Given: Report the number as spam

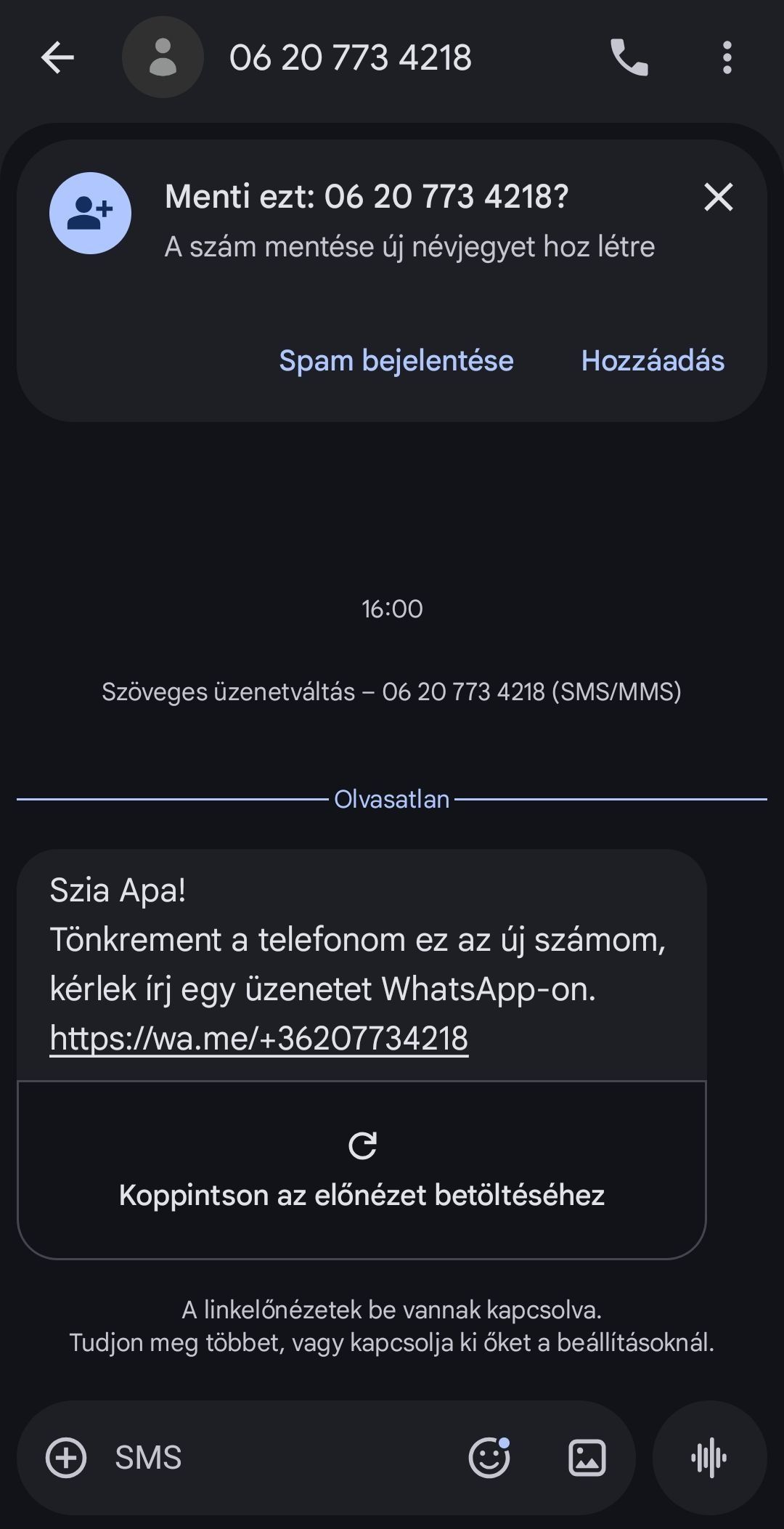Looking at the screenshot, I should coord(396,361).
